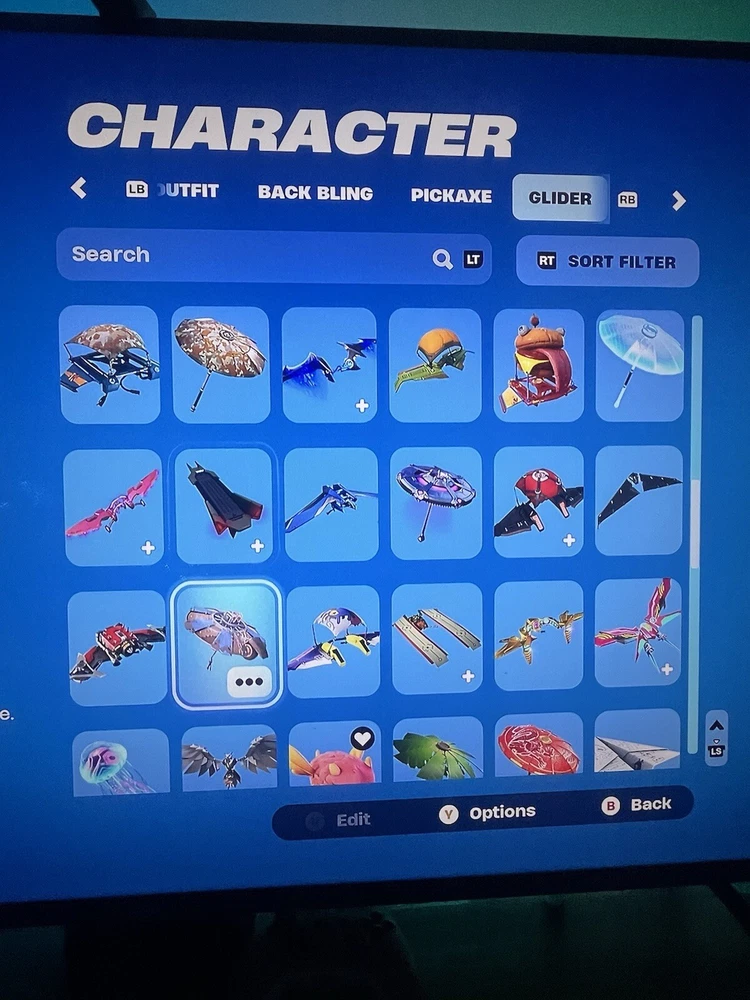The image size is (750, 1000).
Task: Select the translucent glass umbrella
Action: pos(640,365)
